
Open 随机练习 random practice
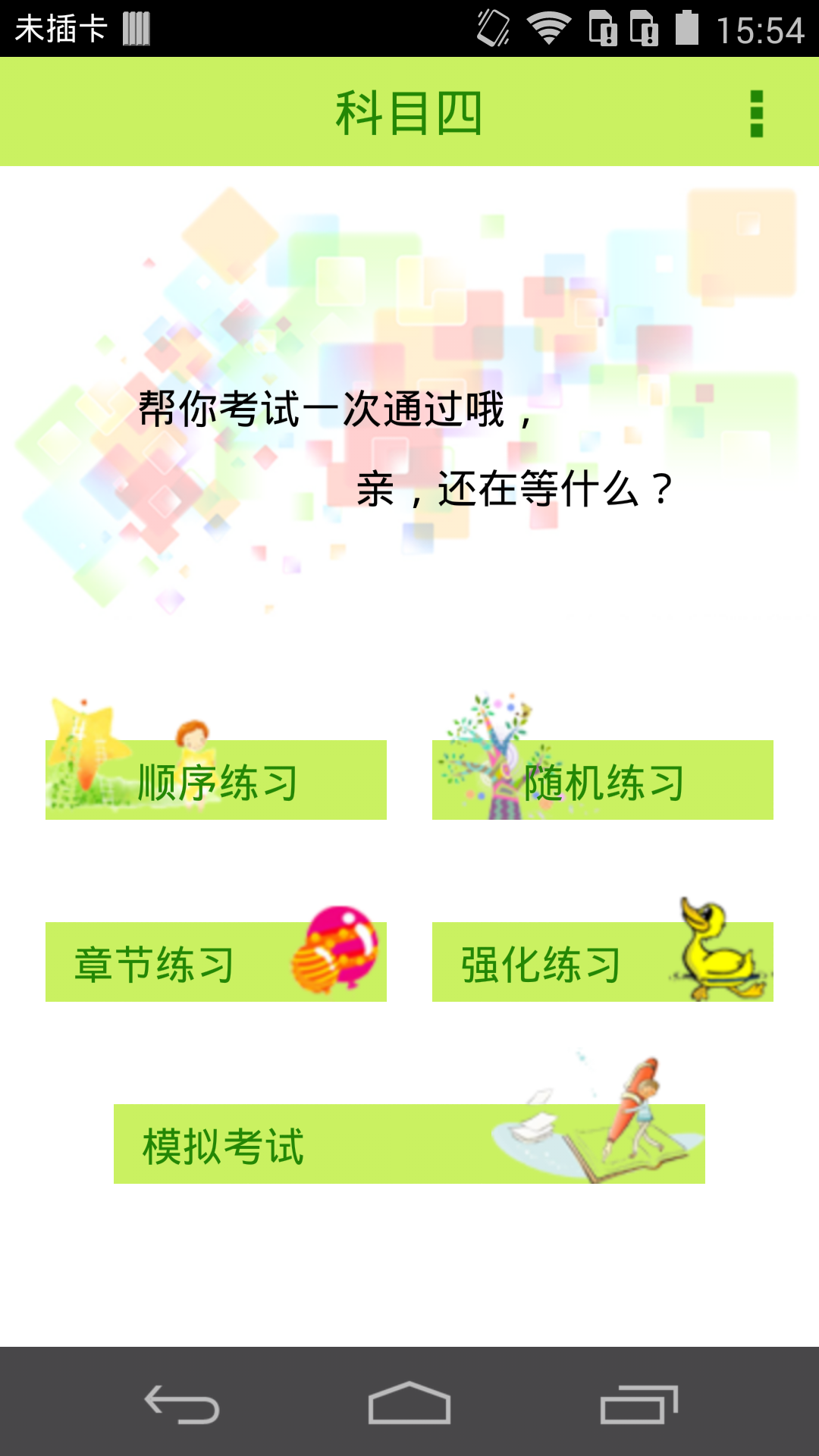pos(603,780)
